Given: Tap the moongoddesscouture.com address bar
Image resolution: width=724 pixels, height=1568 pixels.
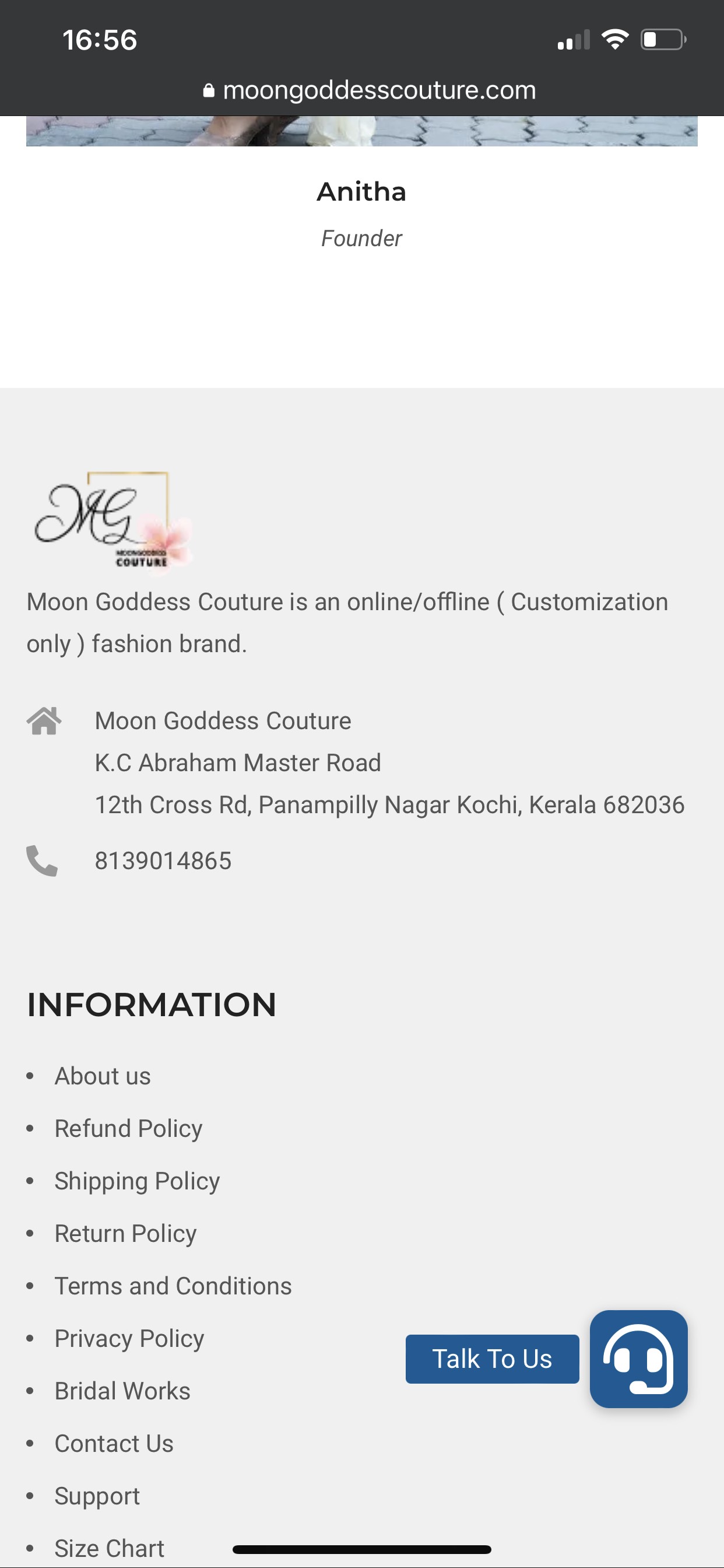Looking at the screenshot, I should (370, 90).
